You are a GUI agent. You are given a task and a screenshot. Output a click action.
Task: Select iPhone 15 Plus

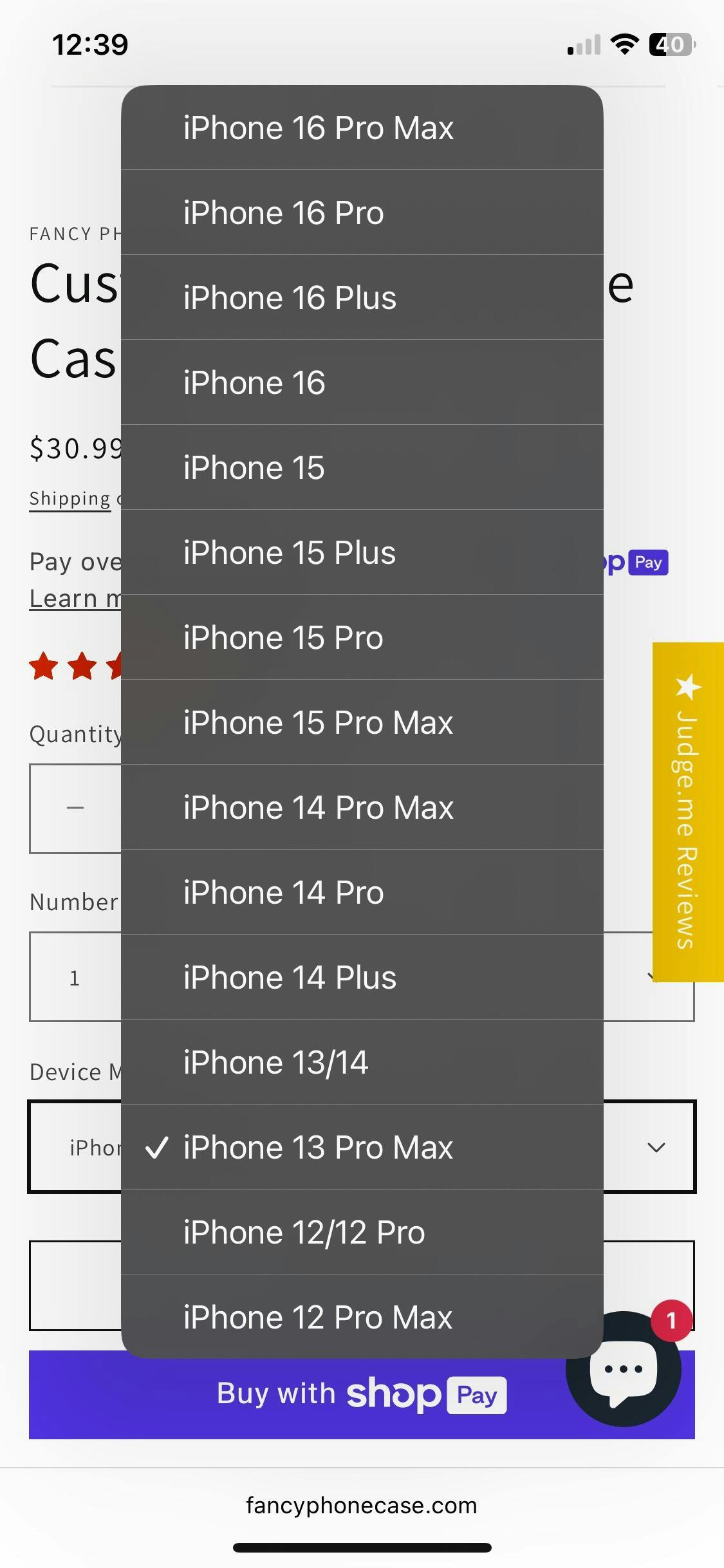click(x=362, y=552)
